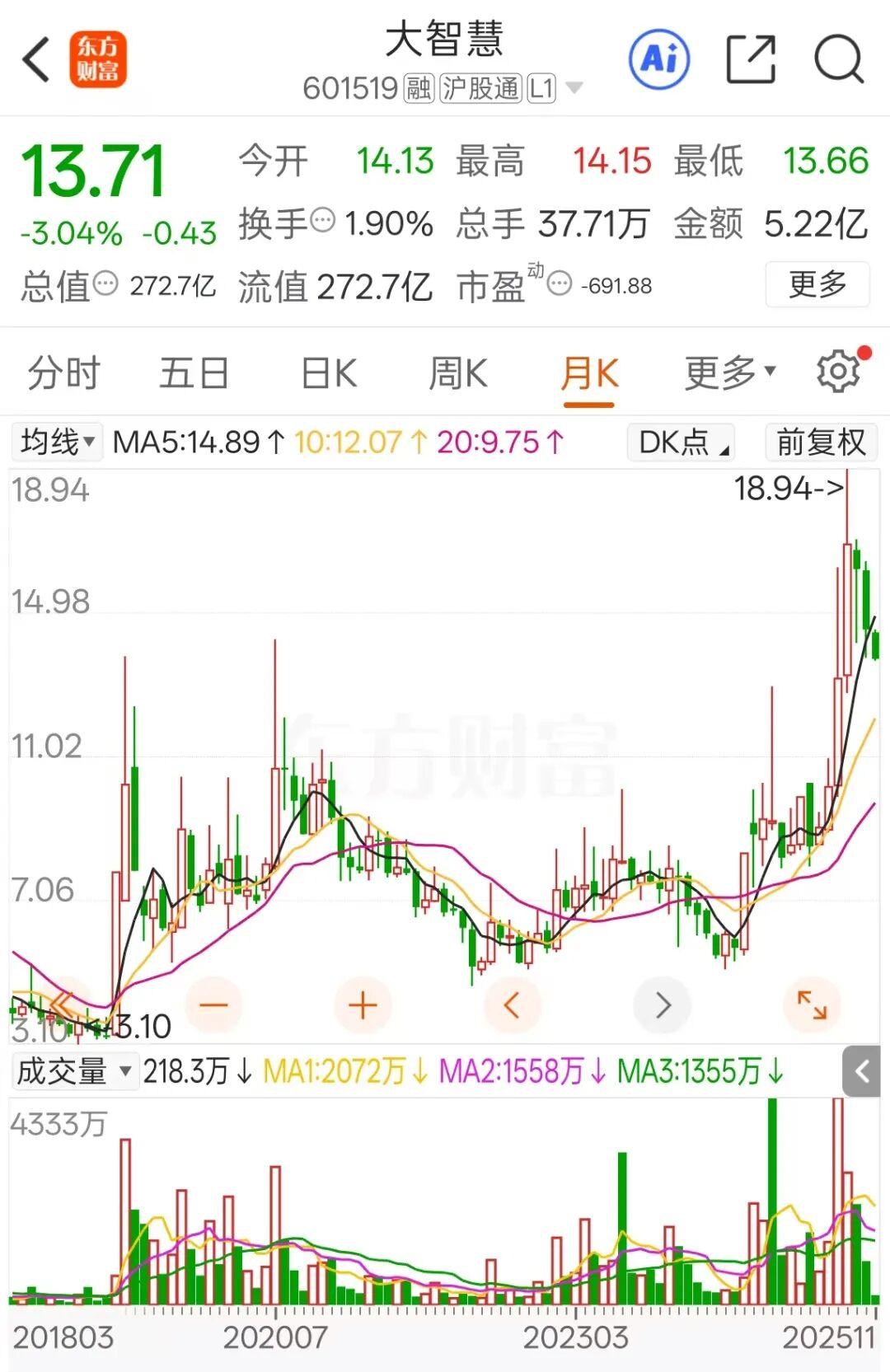Screen dimensions: 890x1372
Task: Select the 周K chart tab
Action: pyautogui.click(x=458, y=373)
